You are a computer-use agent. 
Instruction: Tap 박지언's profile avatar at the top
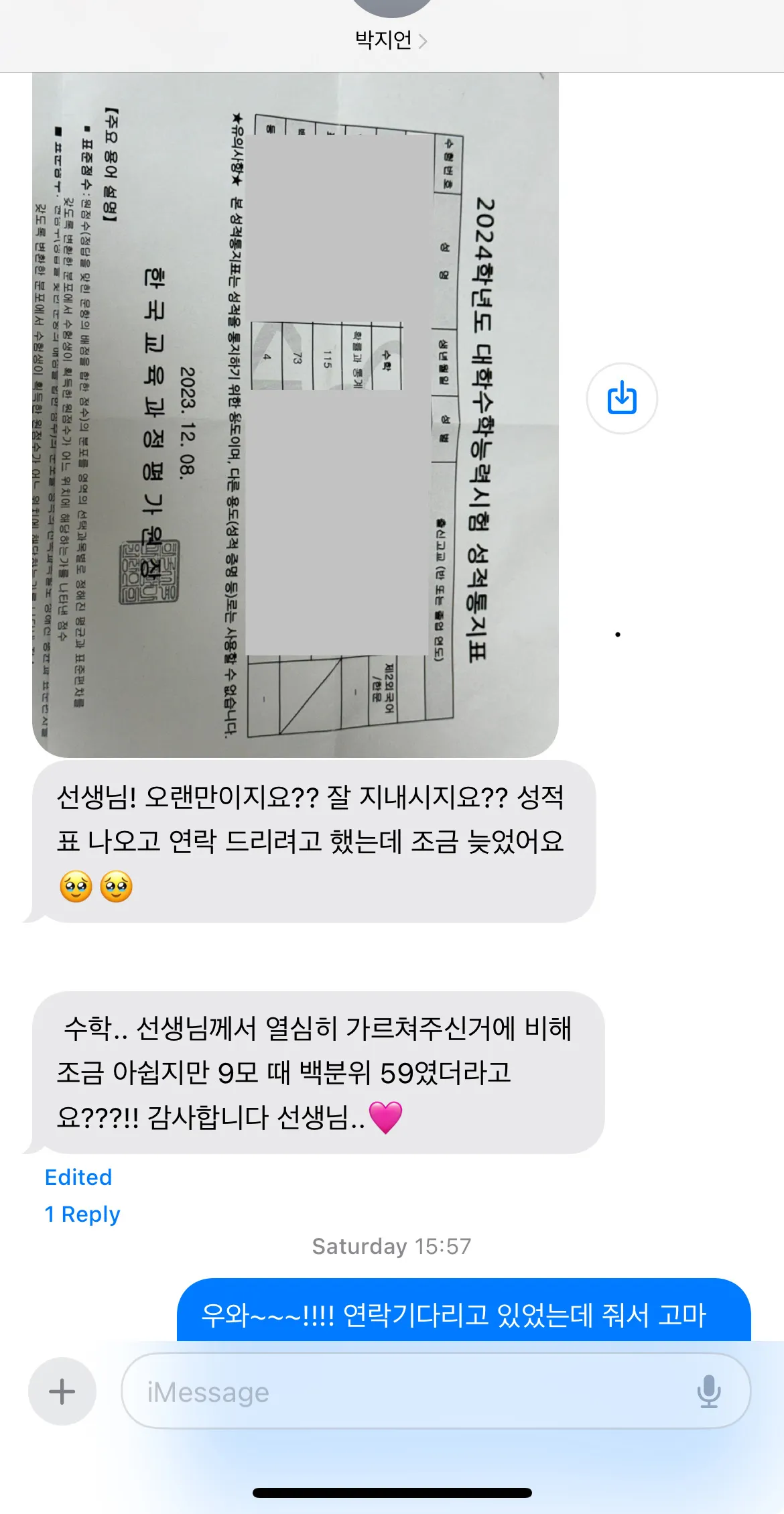pos(391,7)
